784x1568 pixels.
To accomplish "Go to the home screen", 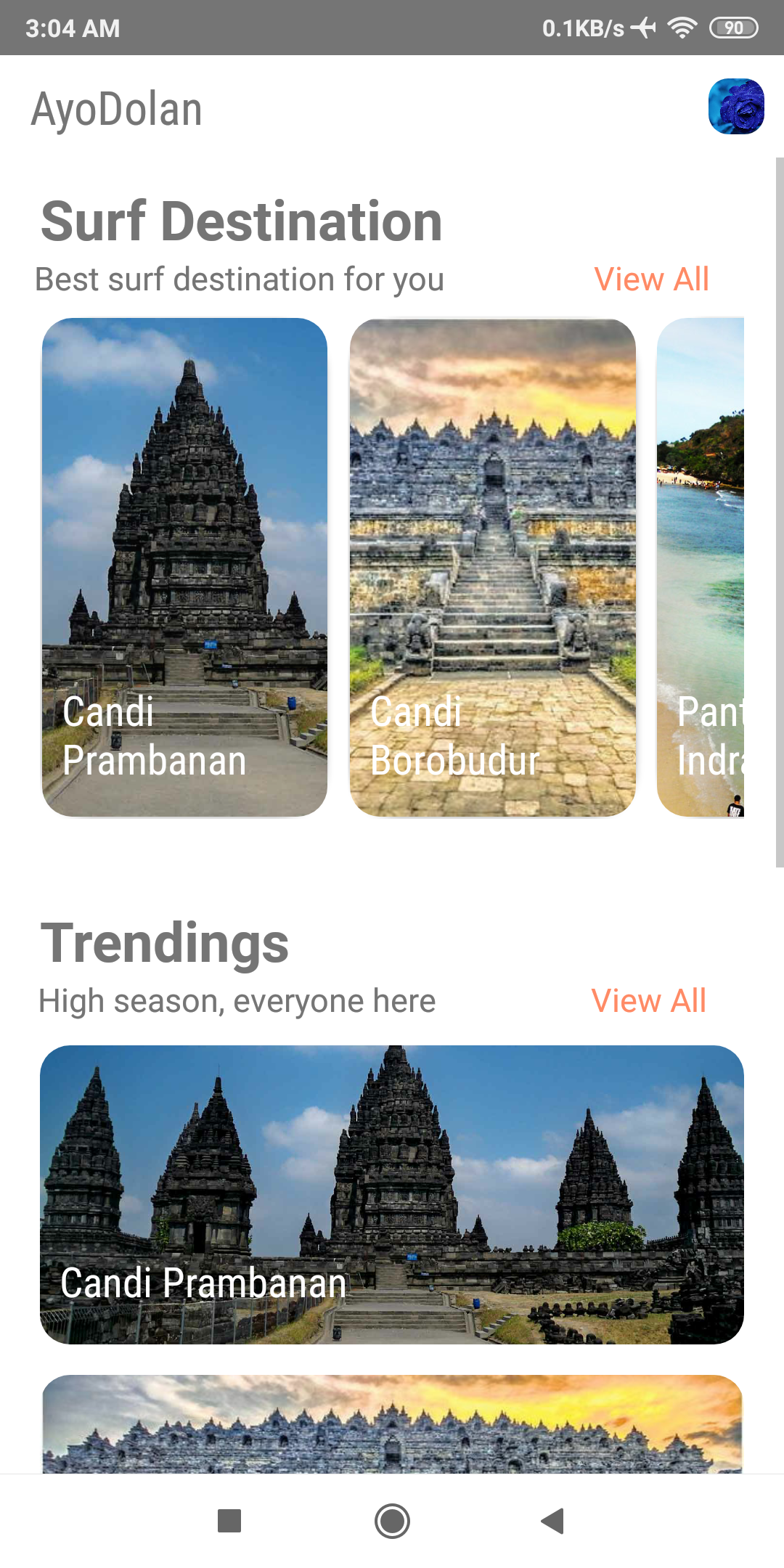I will coord(392,1521).
